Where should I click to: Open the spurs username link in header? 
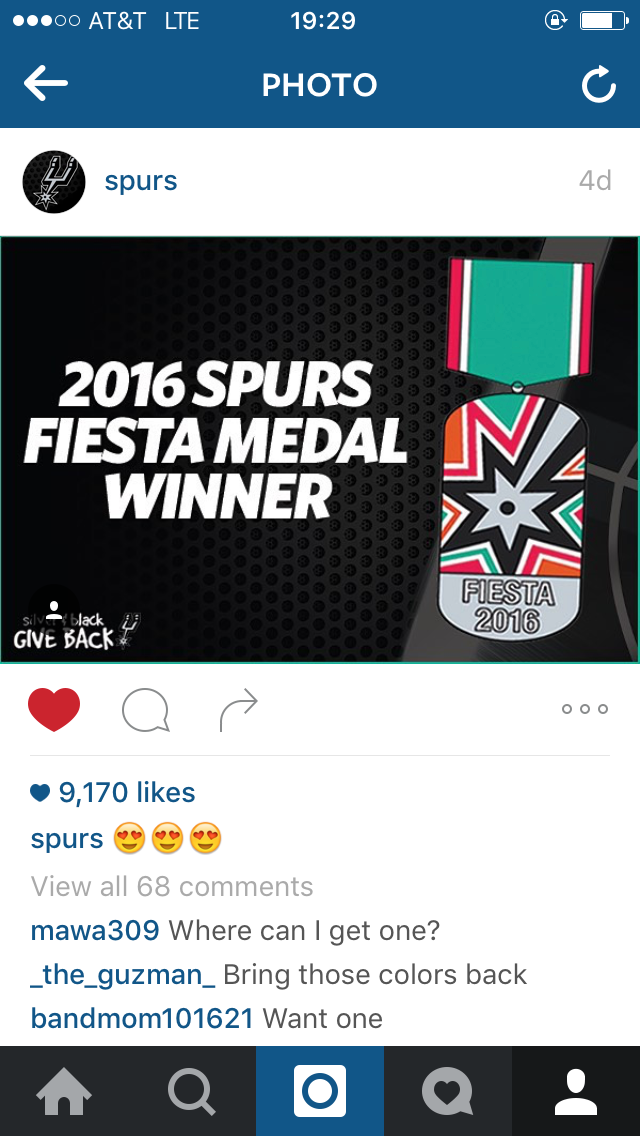click(141, 181)
